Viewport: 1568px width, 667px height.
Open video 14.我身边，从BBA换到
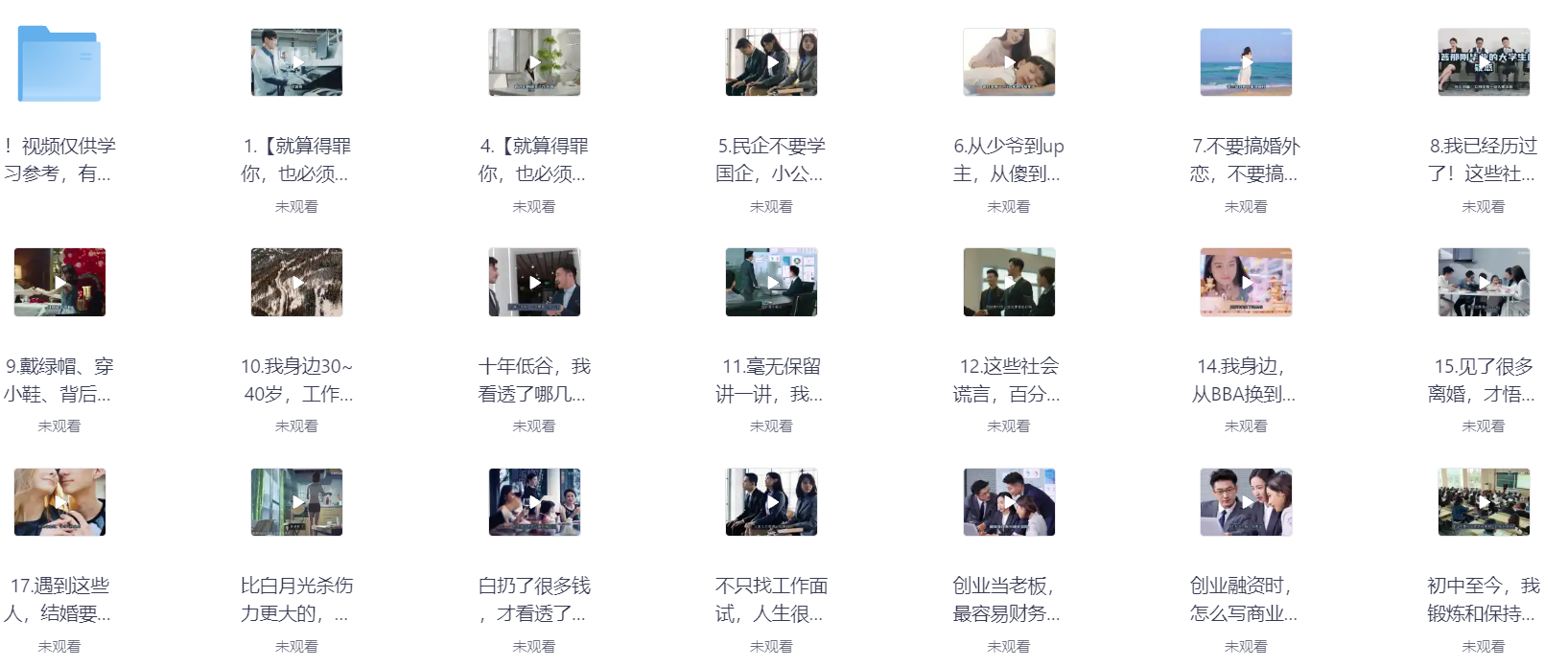click(x=1247, y=283)
